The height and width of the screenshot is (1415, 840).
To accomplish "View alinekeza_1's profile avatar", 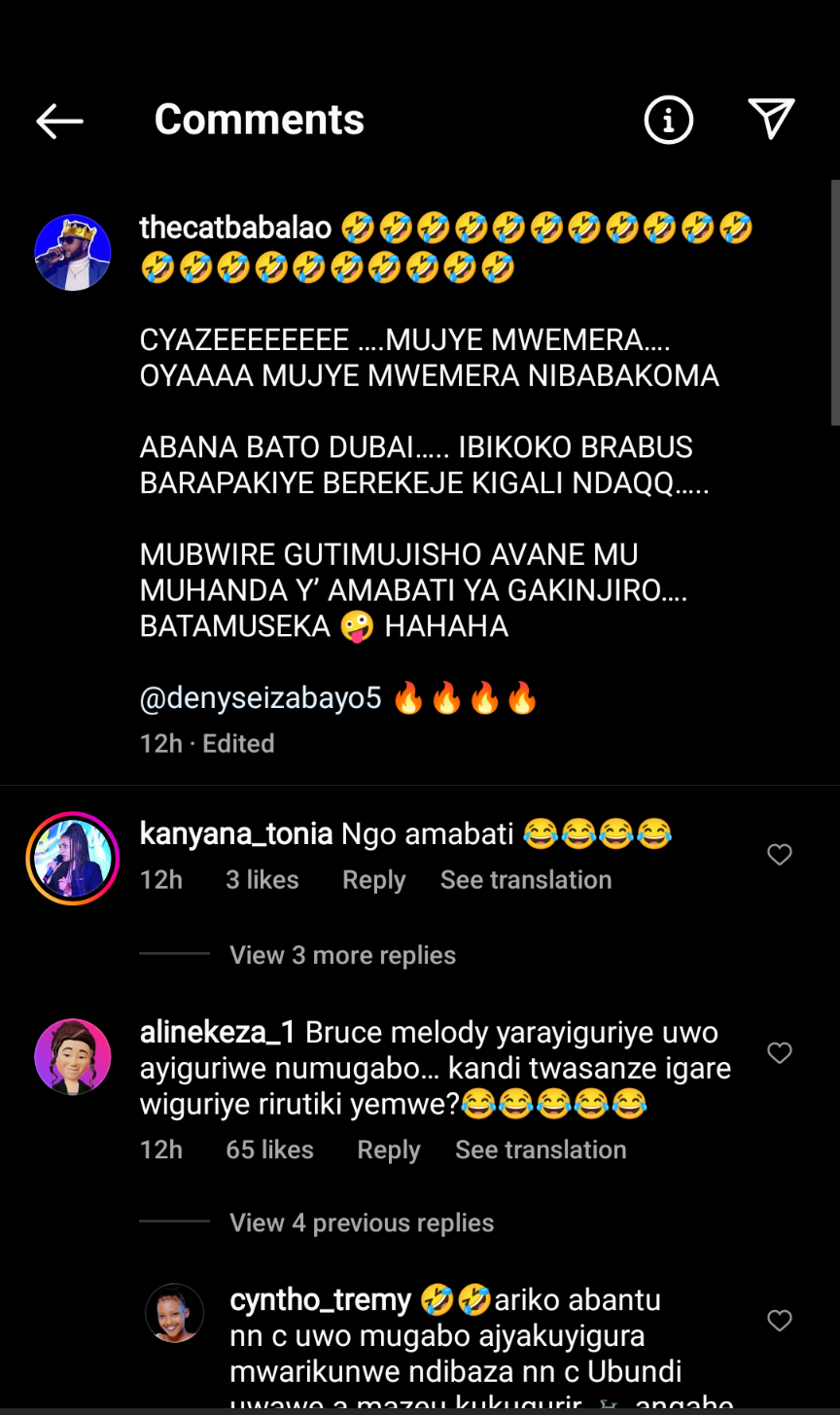I will pos(73,1057).
